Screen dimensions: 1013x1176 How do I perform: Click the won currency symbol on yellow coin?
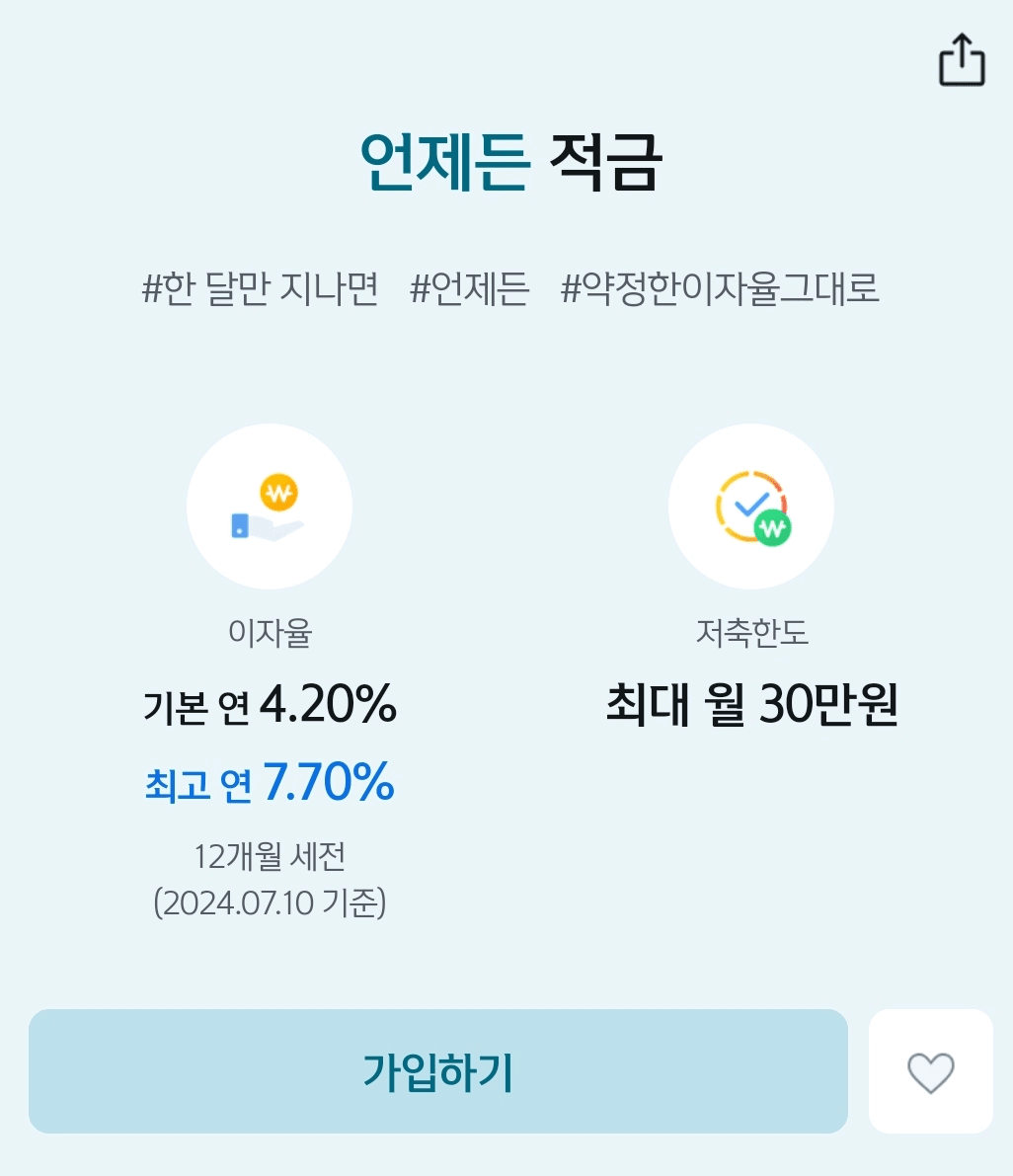tap(279, 491)
